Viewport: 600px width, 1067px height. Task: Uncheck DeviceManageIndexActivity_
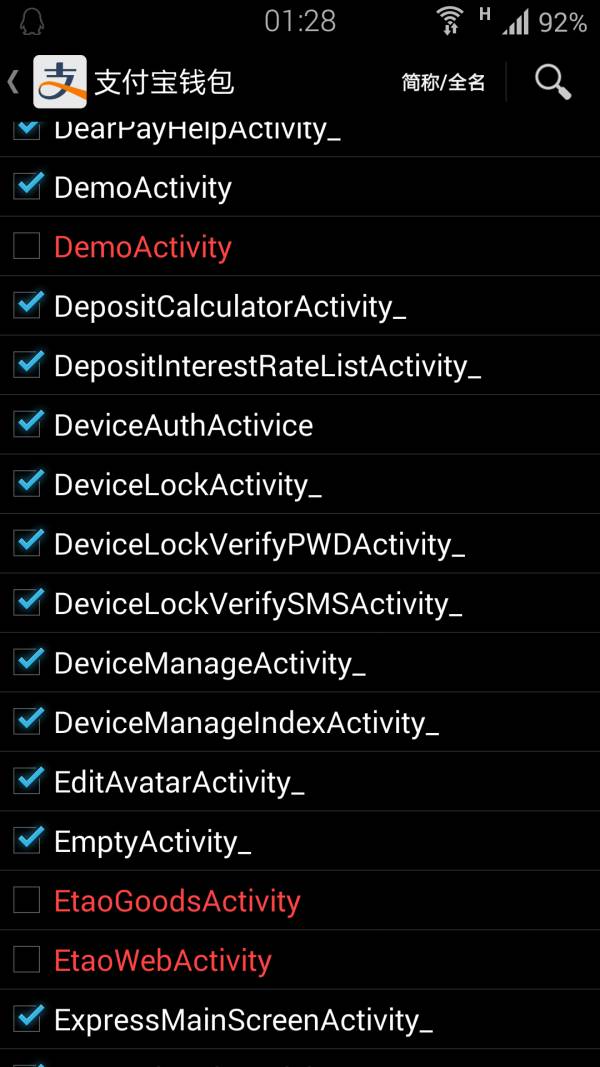[28, 721]
